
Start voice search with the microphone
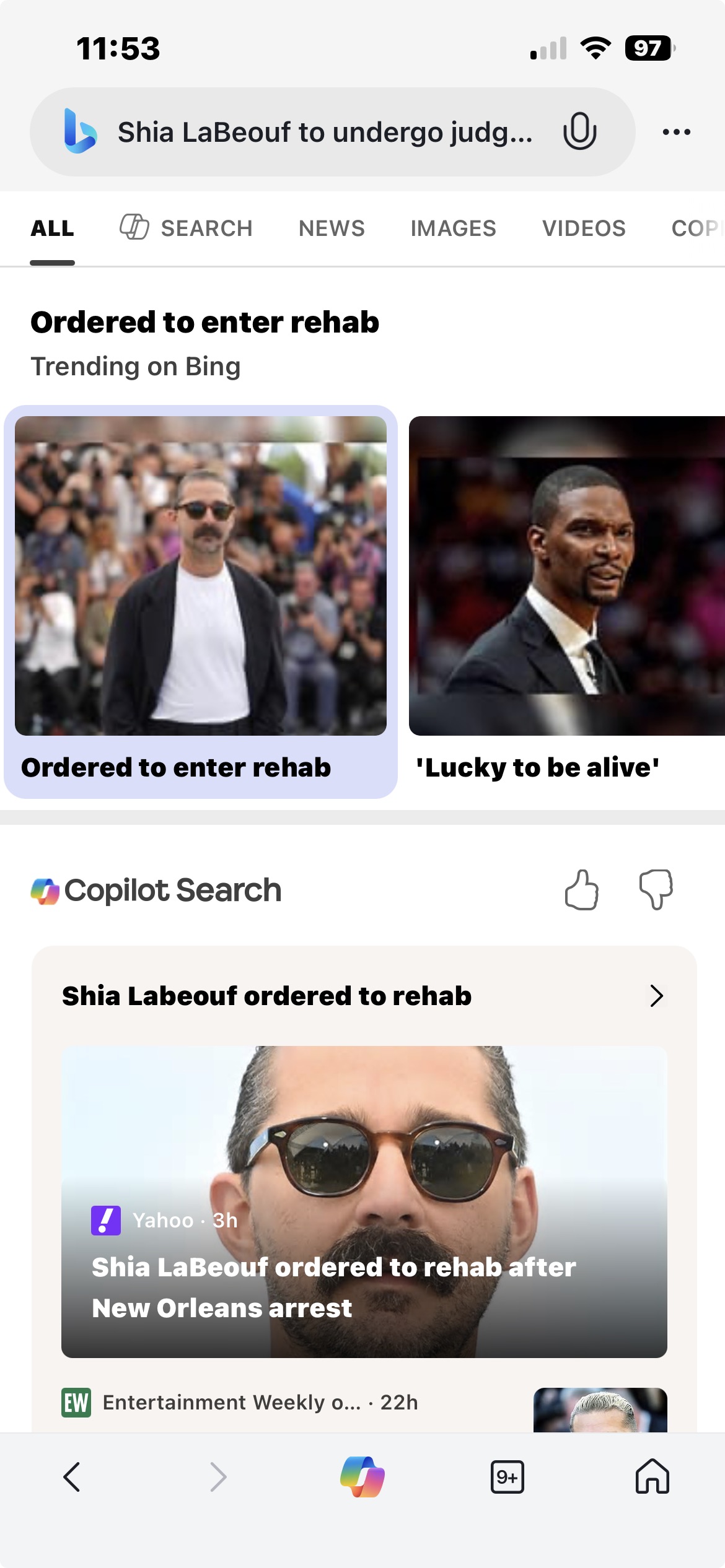coord(579,131)
